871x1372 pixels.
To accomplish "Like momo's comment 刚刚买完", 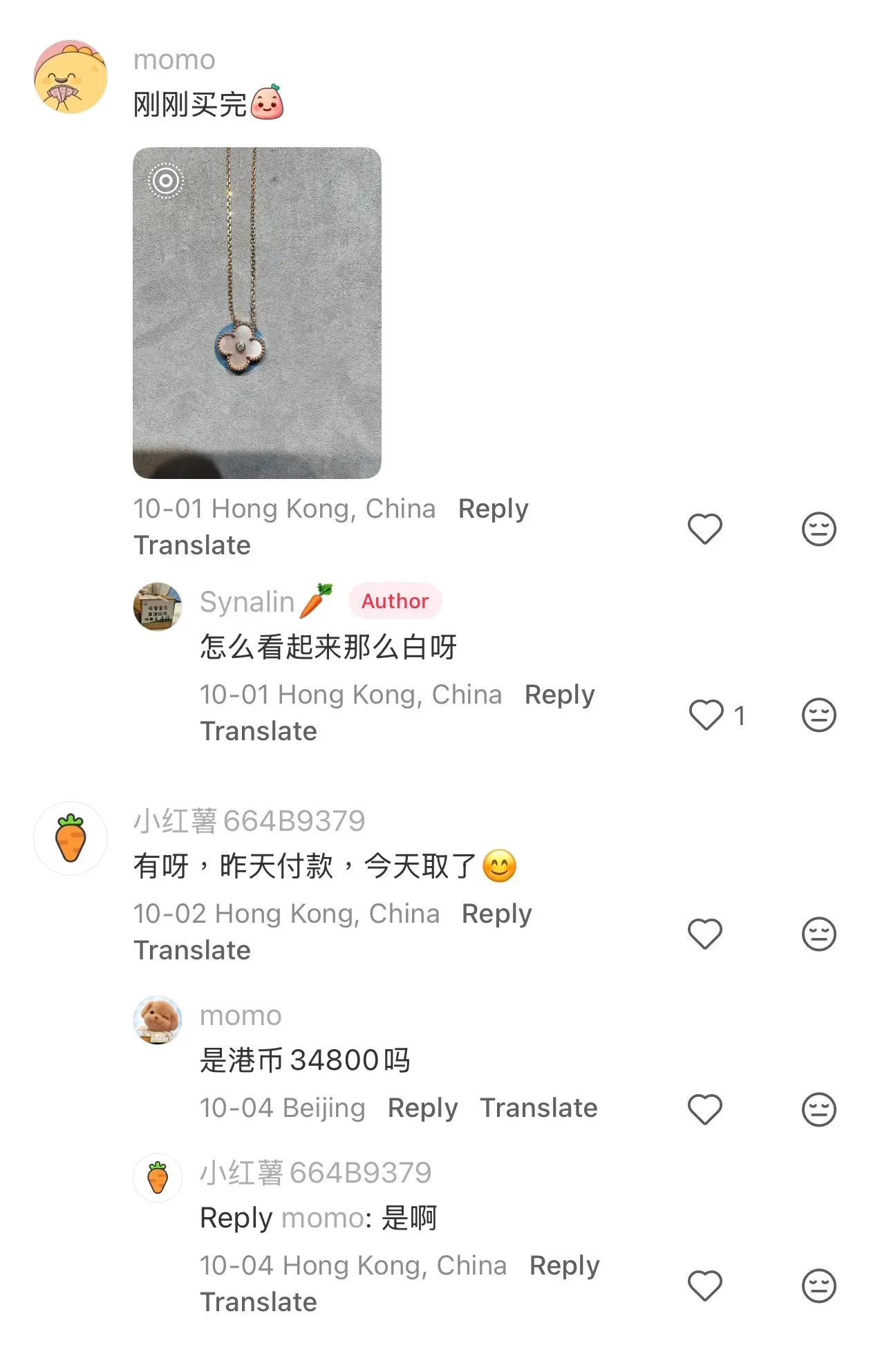I will (x=704, y=529).
